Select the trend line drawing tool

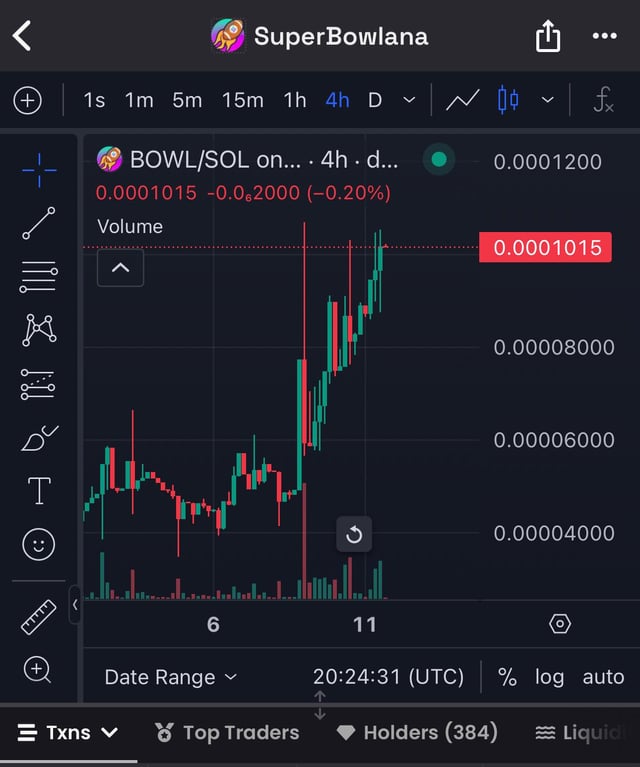39,222
